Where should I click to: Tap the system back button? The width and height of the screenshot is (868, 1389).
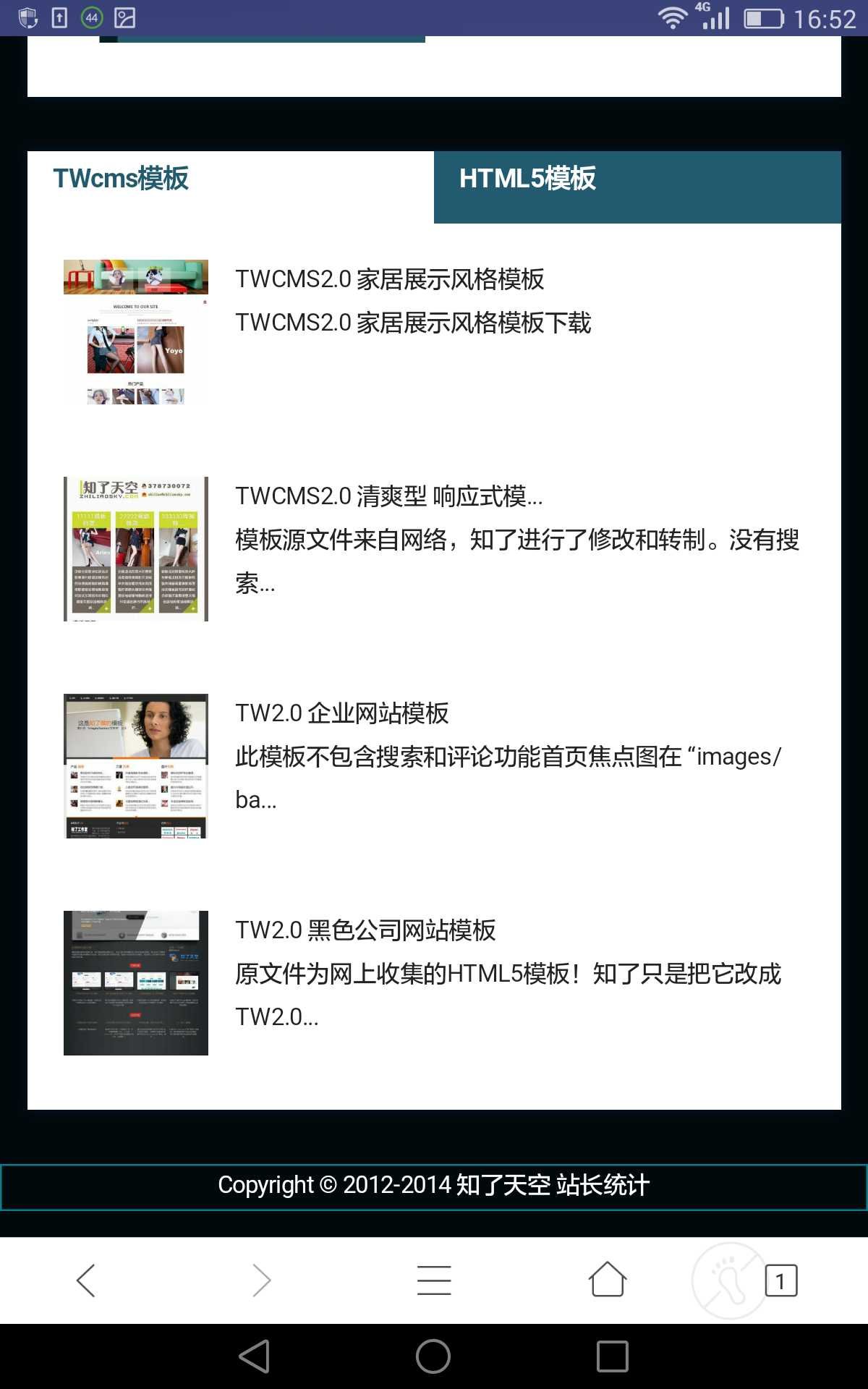coord(255,1356)
